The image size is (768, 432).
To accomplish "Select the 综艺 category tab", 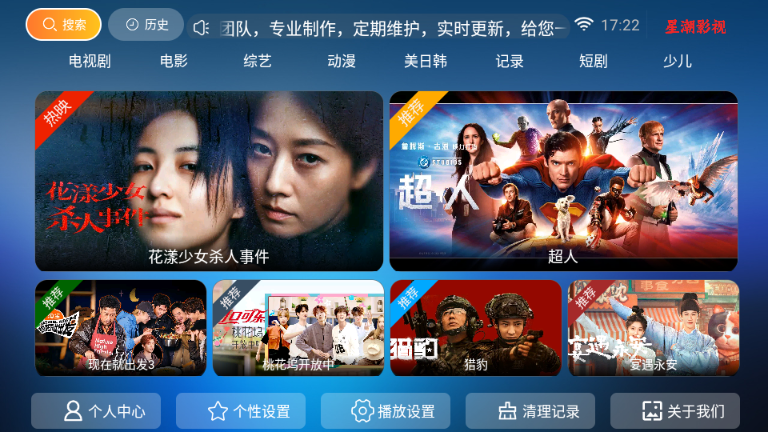I will [258, 61].
